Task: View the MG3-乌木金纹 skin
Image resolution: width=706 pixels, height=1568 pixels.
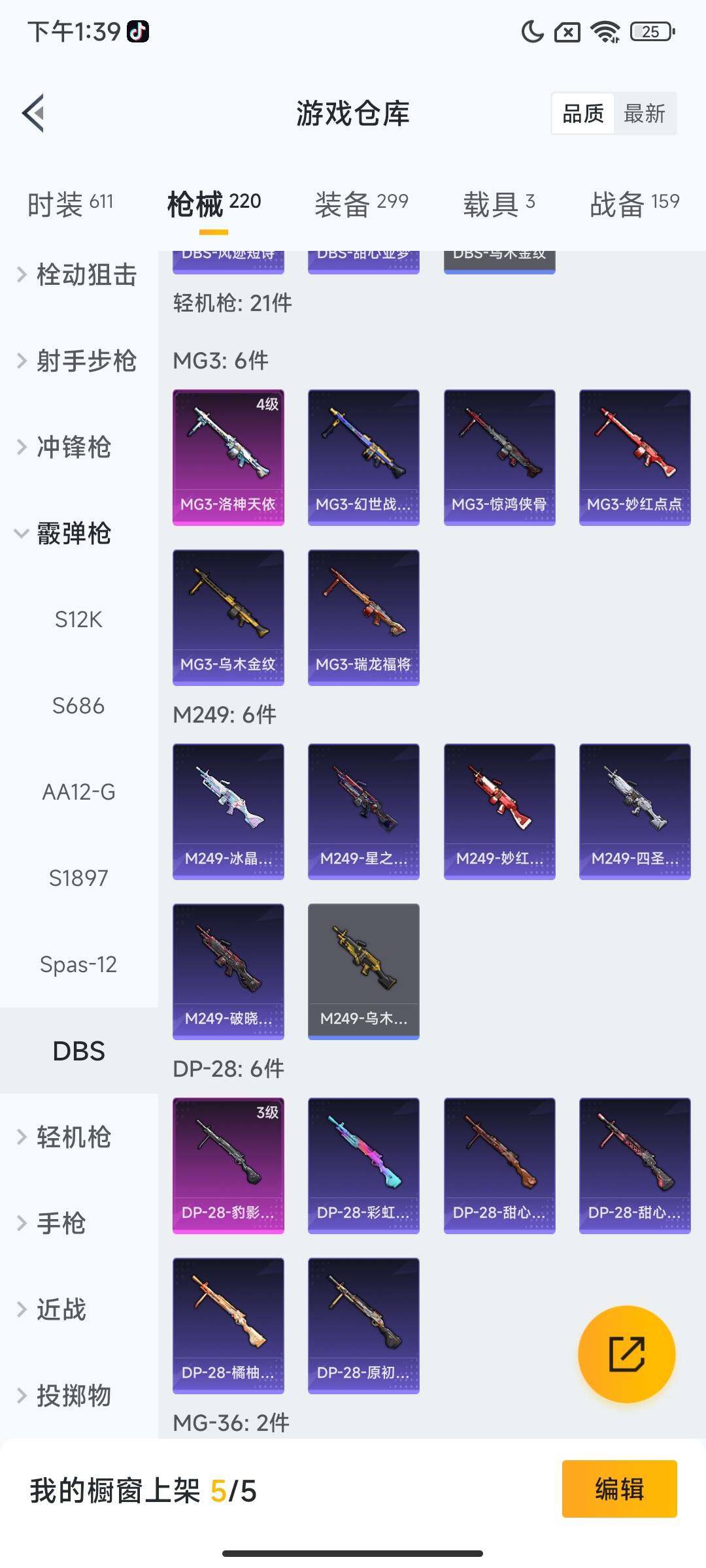Action: tap(228, 617)
